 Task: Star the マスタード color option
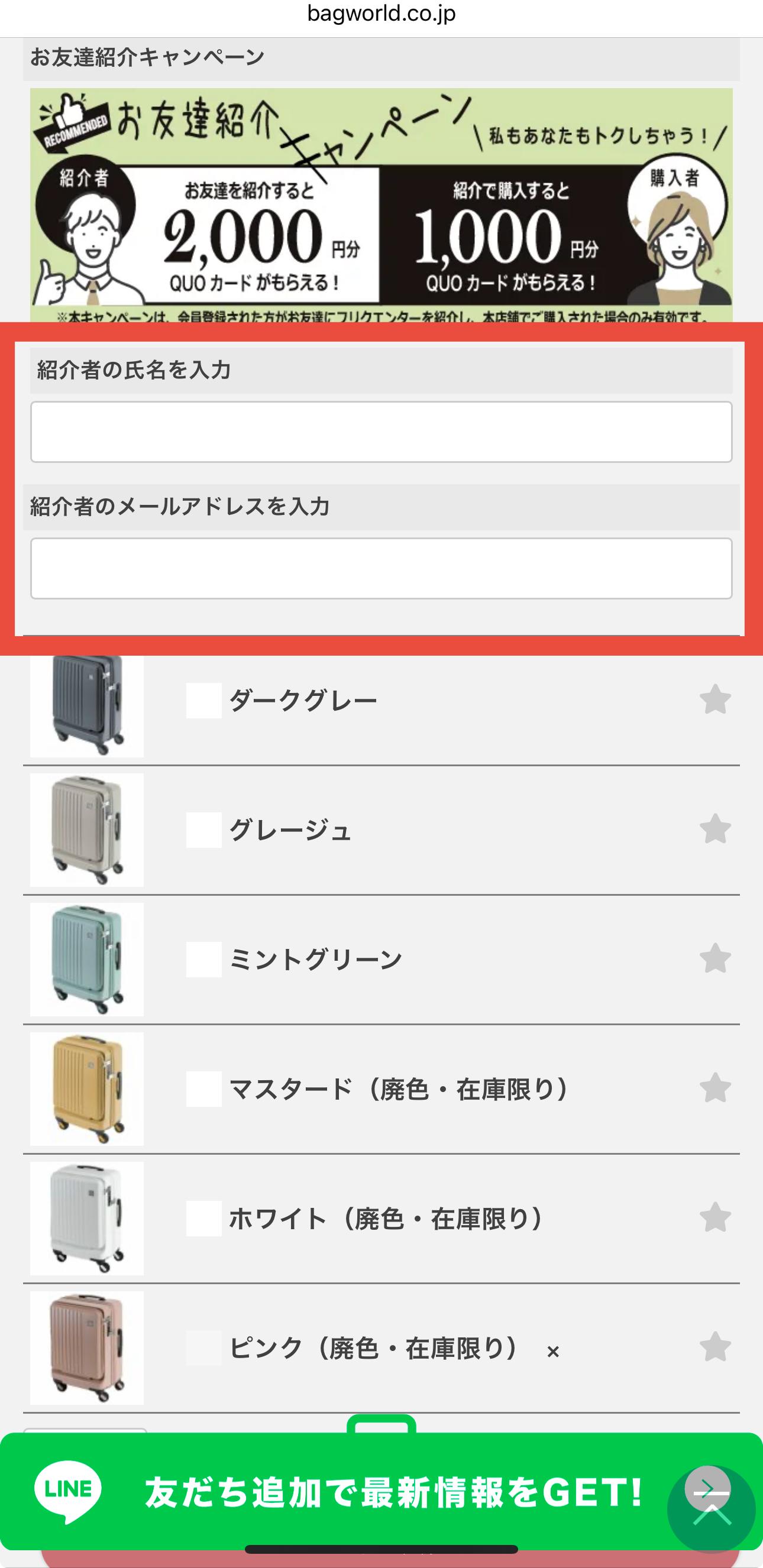[x=715, y=1088]
